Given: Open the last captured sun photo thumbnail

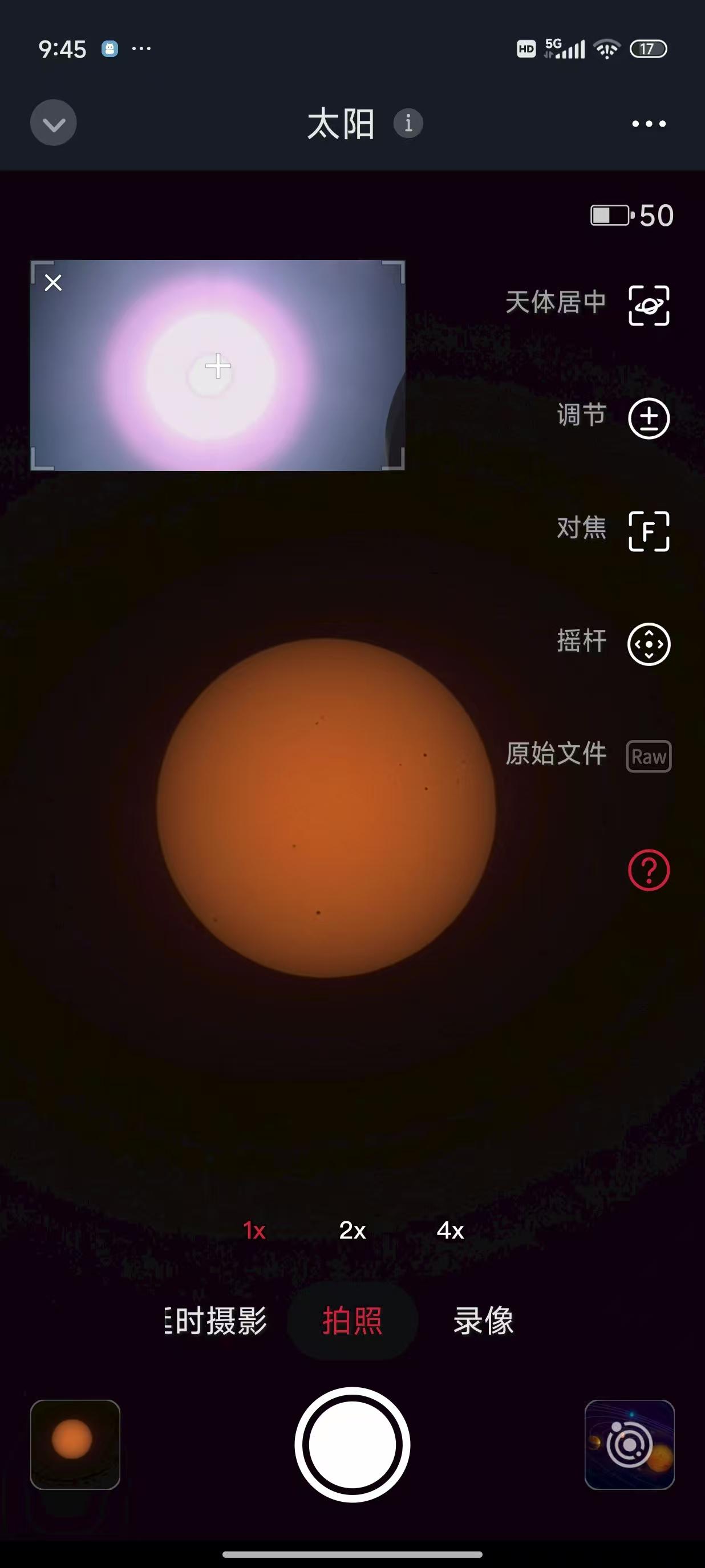Looking at the screenshot, I should (x=75, y=1444).
